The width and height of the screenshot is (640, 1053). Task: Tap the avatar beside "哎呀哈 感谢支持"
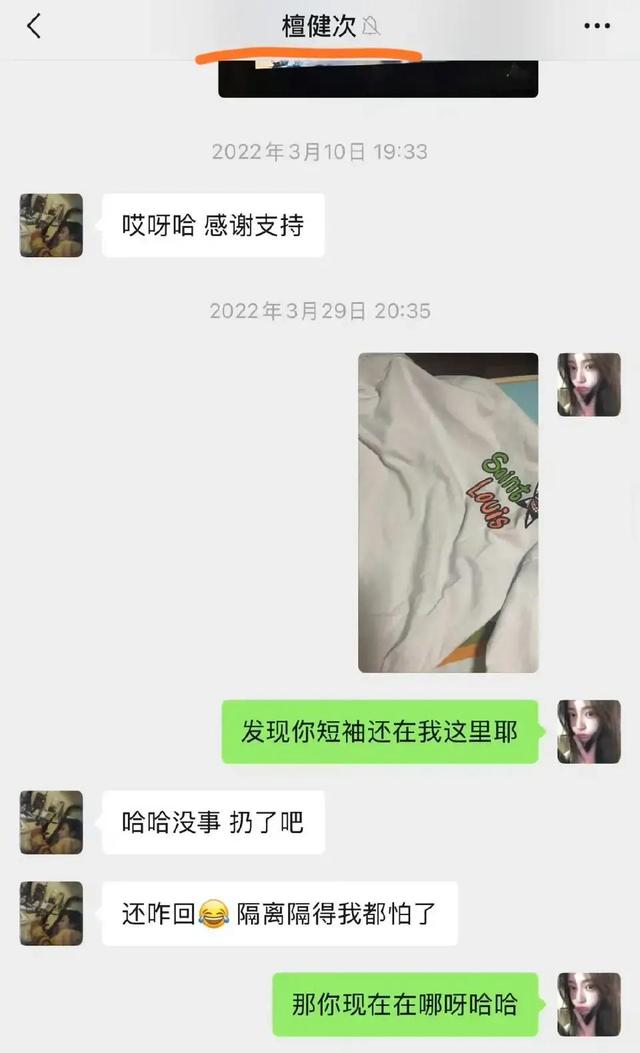[51, 225]
